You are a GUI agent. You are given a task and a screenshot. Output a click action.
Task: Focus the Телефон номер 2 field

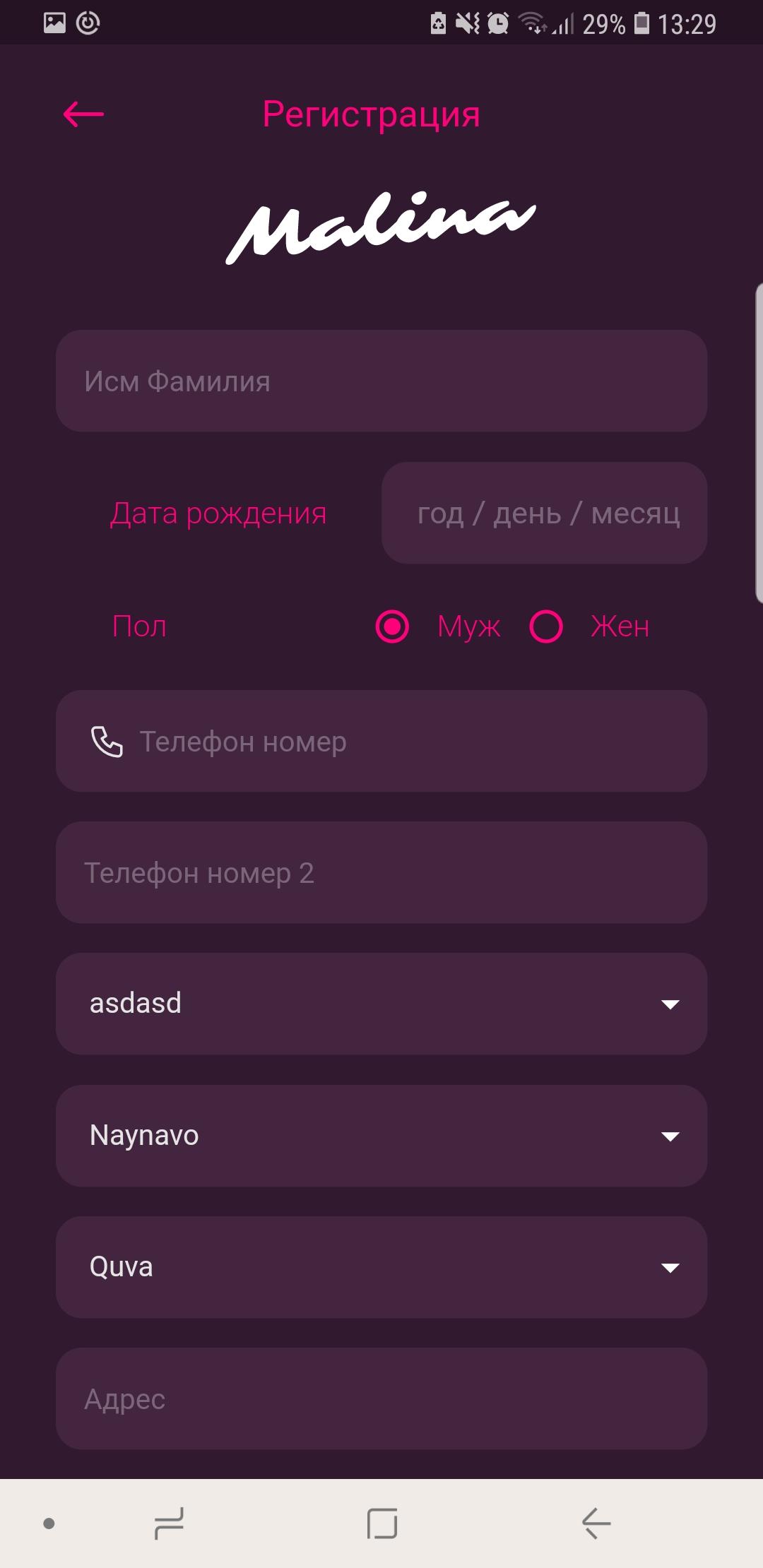pyautogui.click(x=381, y=873)
